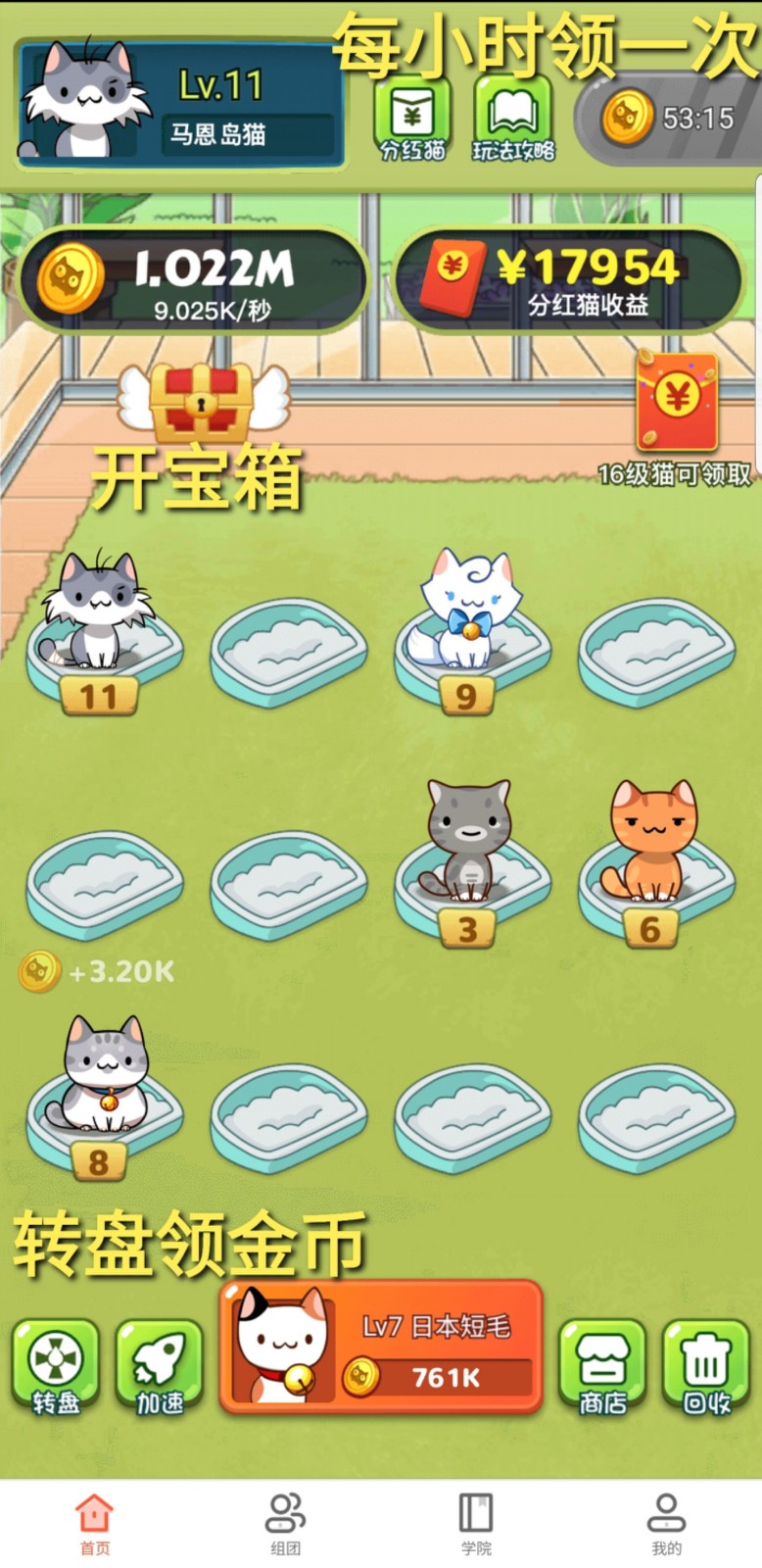Switch to the 组团 tab
The image size is (762, 1568).
pos(285,1524)
